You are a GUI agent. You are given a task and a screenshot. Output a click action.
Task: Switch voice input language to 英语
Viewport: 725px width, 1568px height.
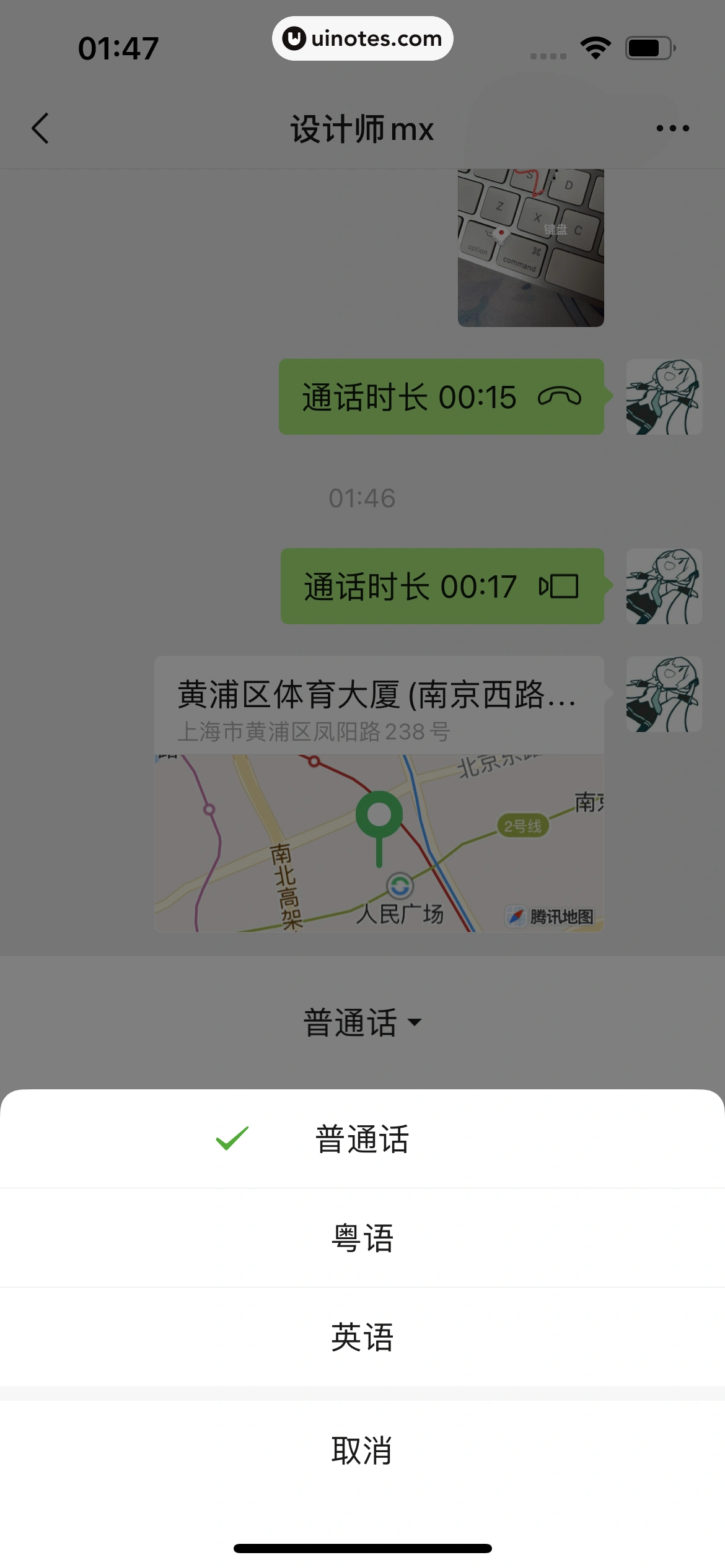pos(362,1338)
